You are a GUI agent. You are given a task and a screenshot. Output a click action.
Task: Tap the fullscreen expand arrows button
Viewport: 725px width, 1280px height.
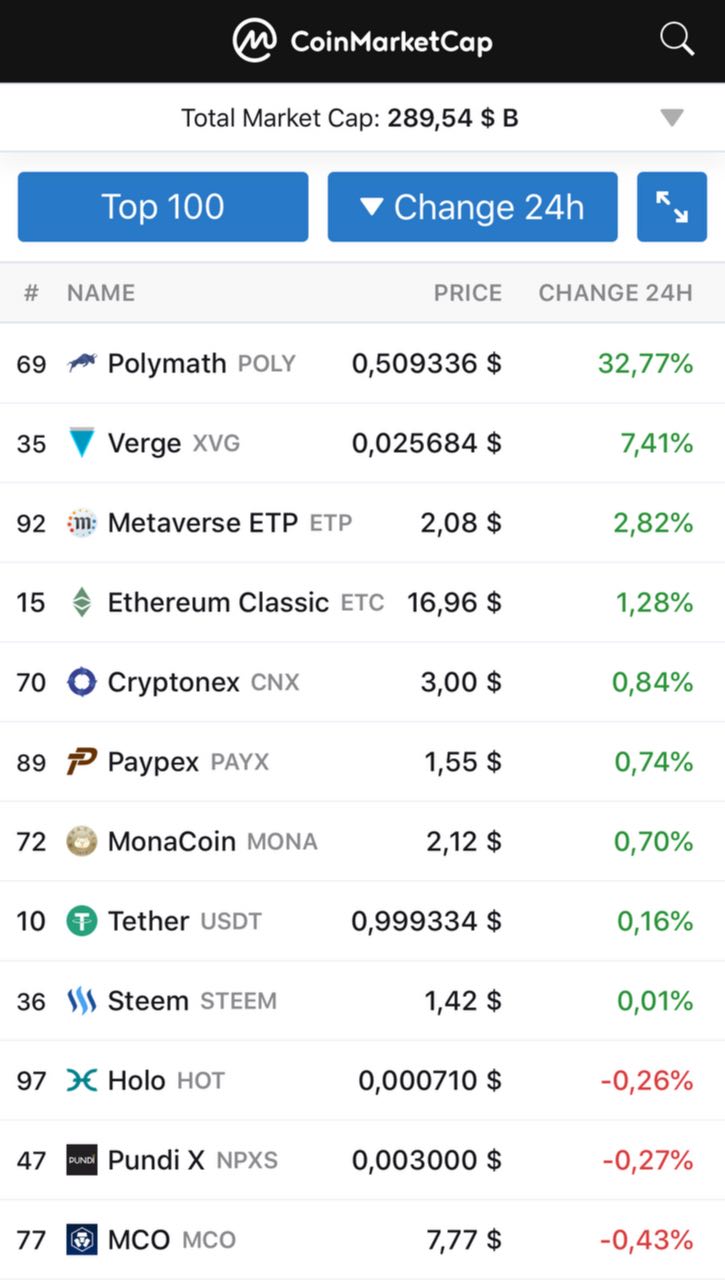pos(672,207)
